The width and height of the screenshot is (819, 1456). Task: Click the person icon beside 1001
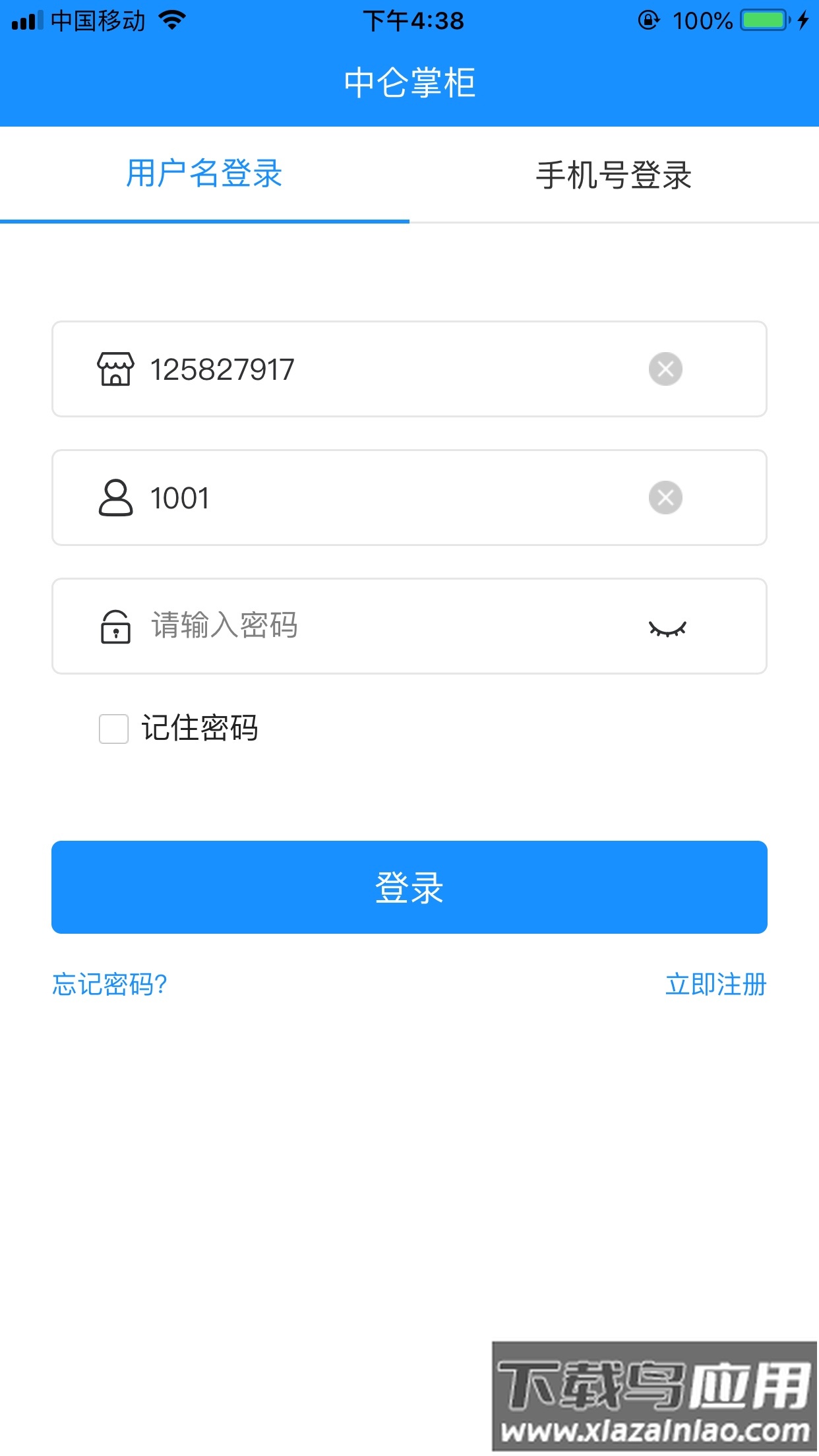coord(115,498)
